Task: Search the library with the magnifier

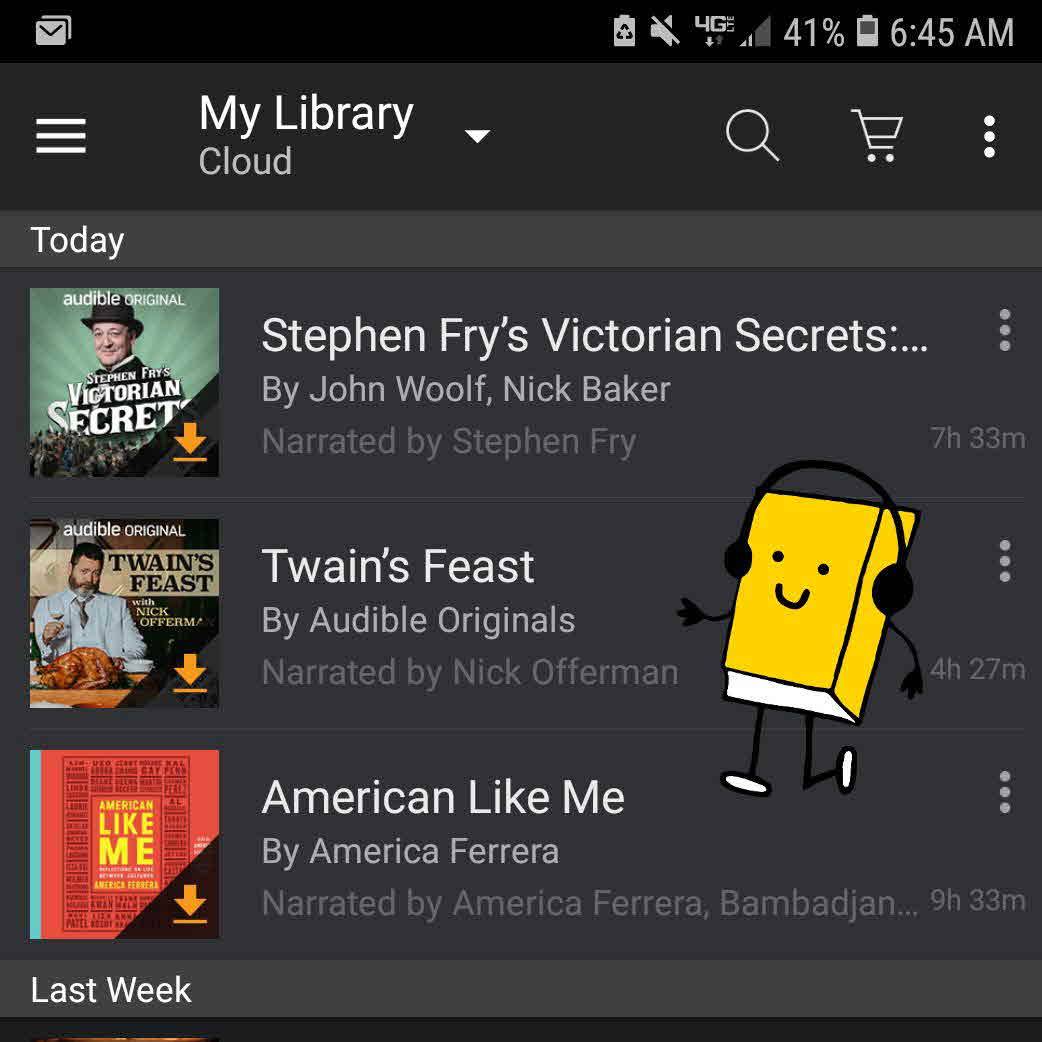Action: coord(751,136)
